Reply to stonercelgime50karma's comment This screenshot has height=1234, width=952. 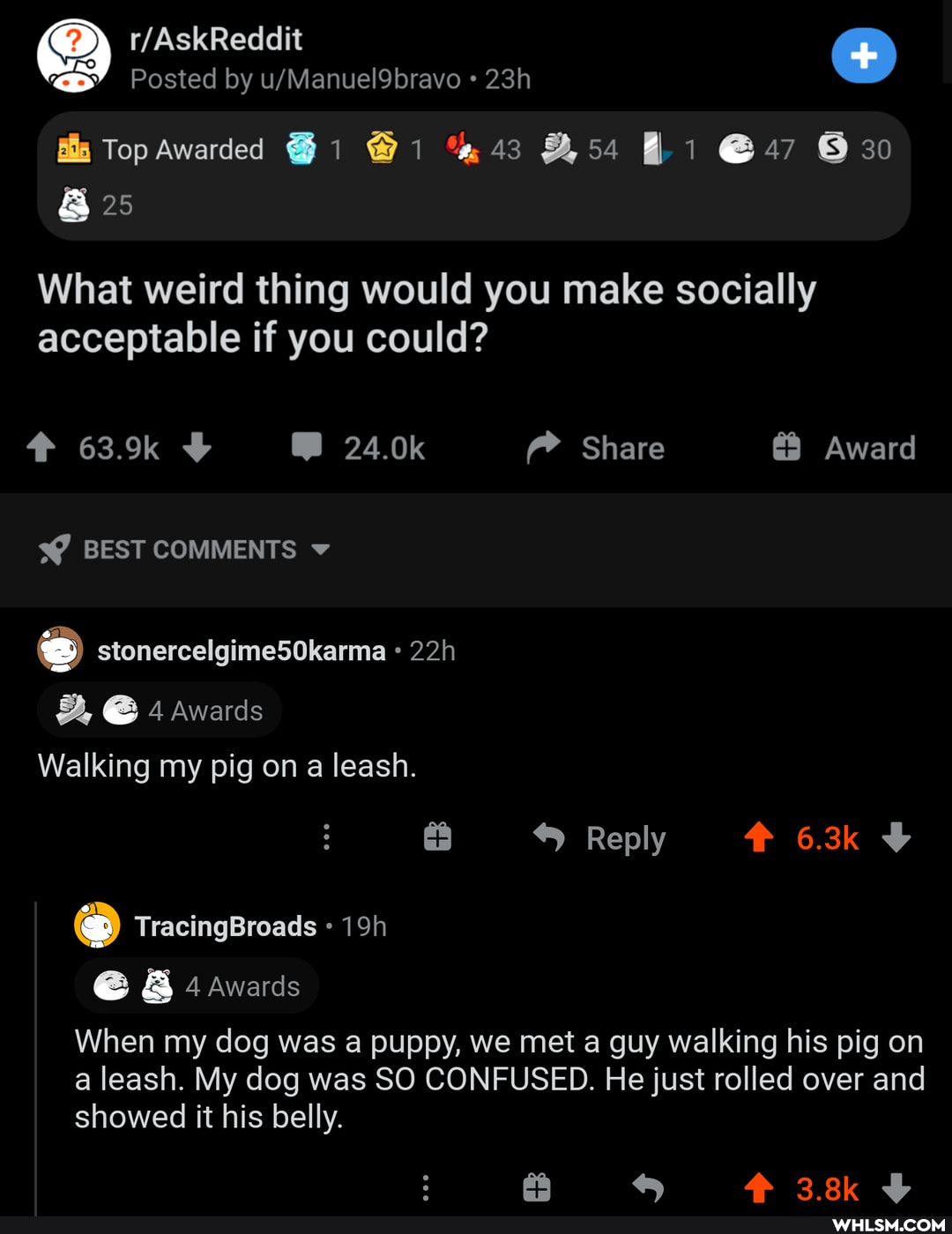point(600,837)
